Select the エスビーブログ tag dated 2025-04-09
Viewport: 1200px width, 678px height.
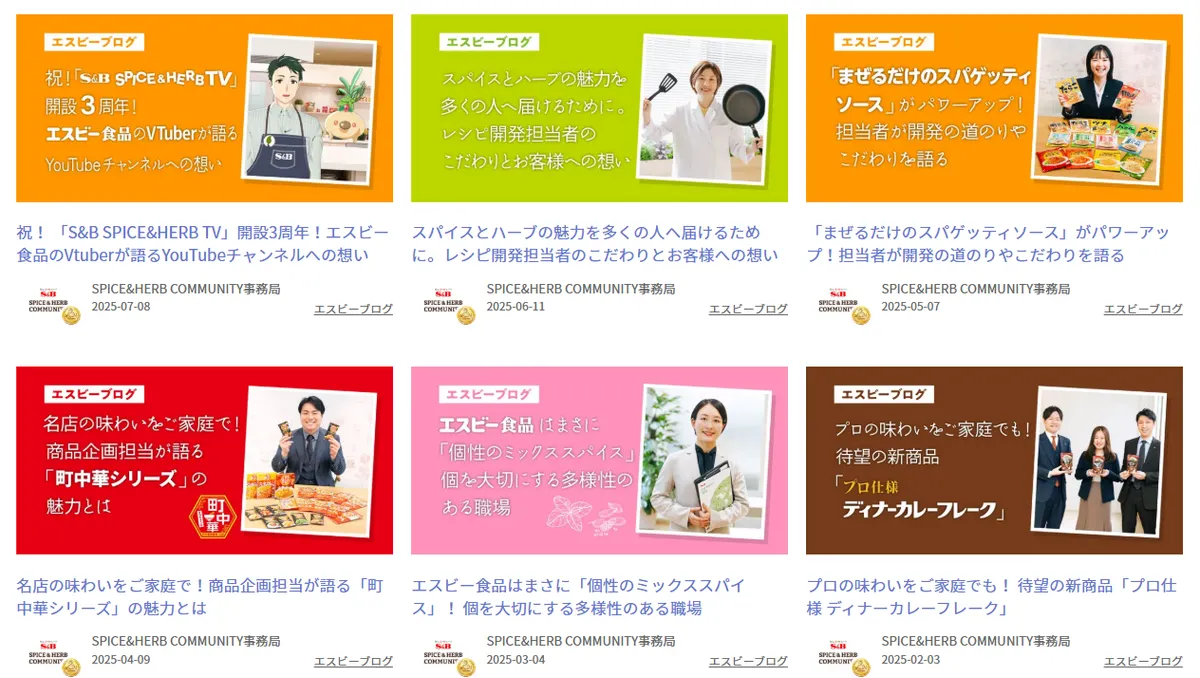point(353,661)
